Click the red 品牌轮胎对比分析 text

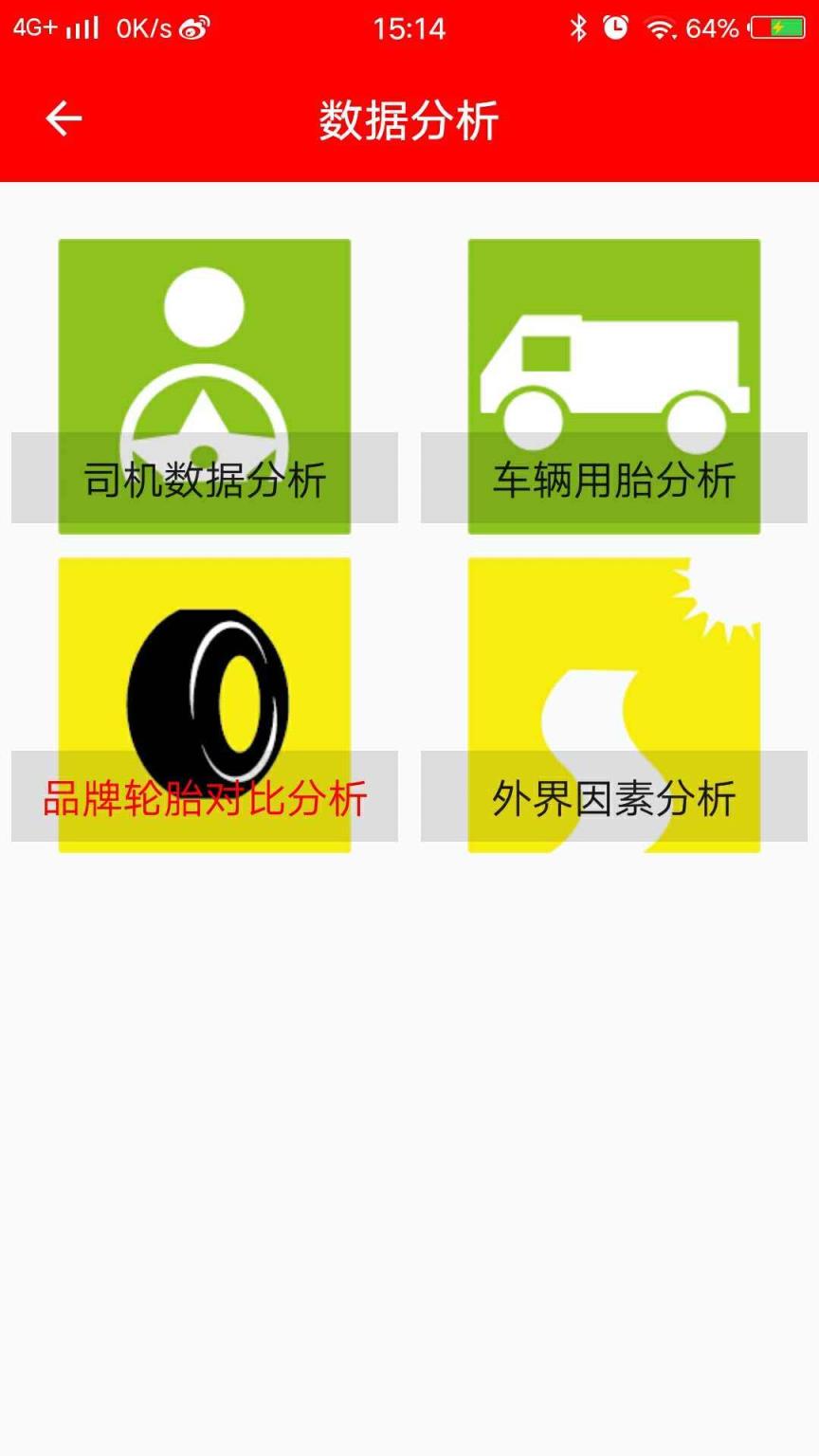tap(203, 799)
